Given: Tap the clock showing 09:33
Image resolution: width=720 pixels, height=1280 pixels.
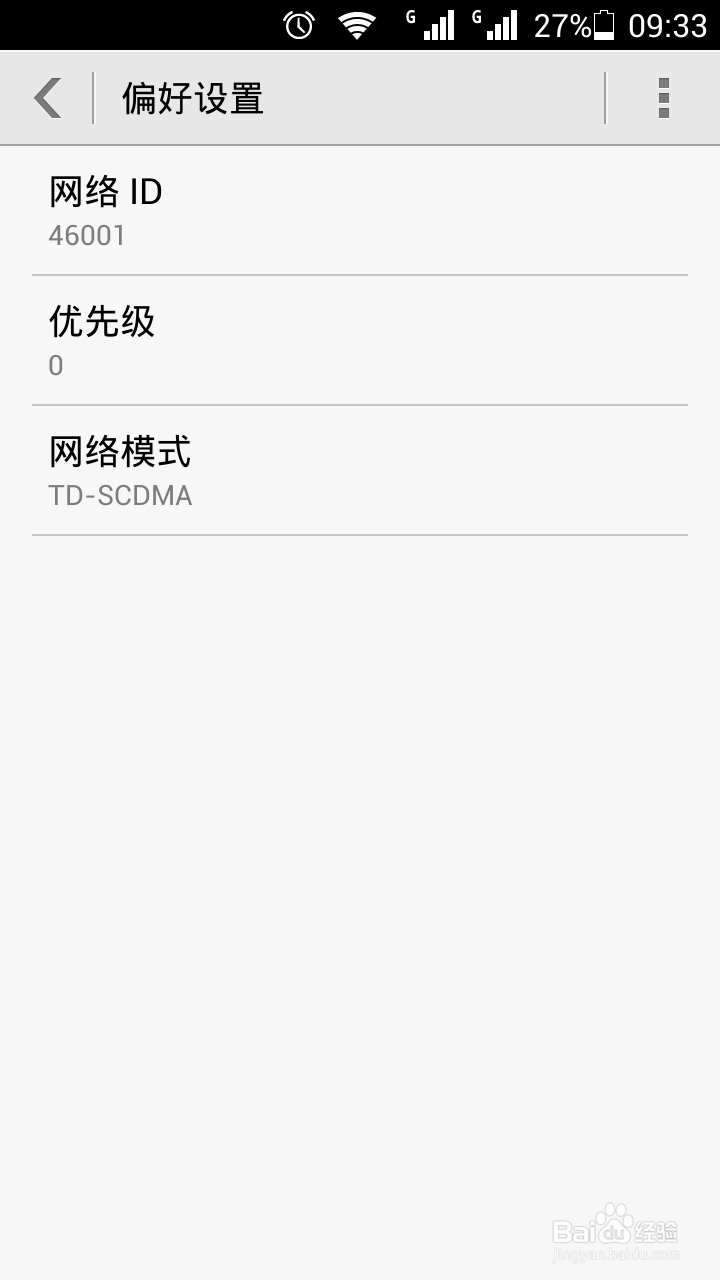Looking at the screenshot, I should [x=668, y=22].
